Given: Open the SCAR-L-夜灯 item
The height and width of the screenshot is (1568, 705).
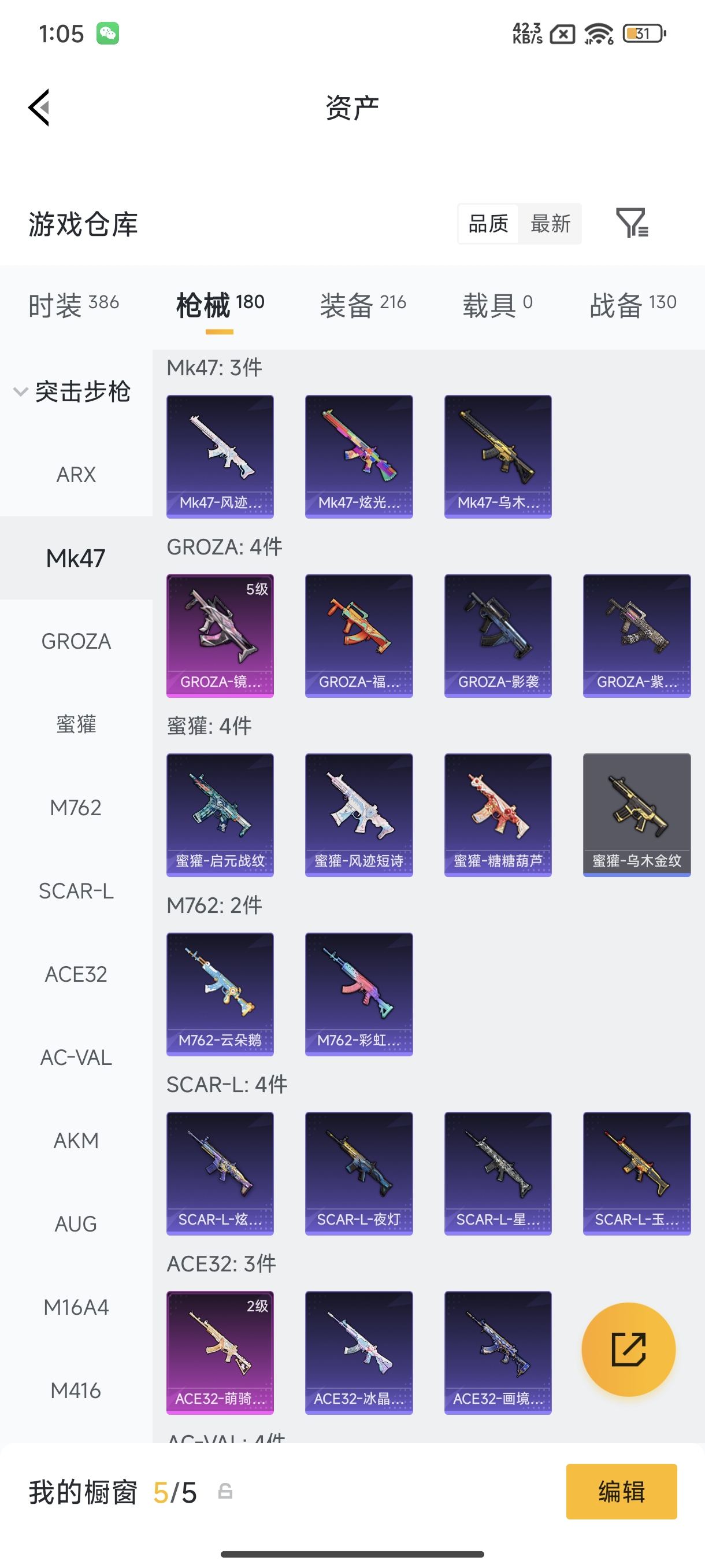Looking at the screenshot, I should click(358, 1173).
